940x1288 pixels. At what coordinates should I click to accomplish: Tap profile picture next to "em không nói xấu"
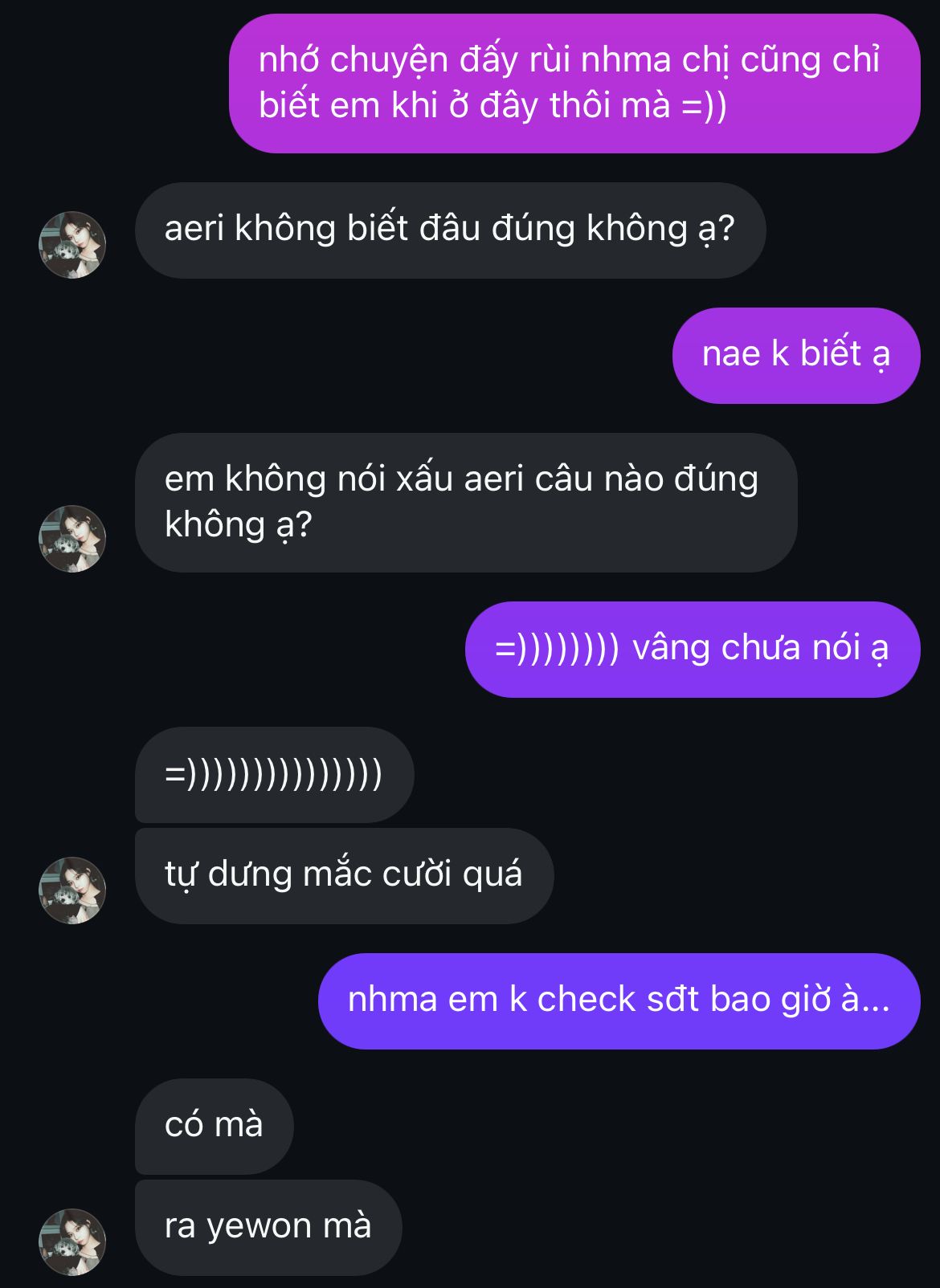(72, 539)
